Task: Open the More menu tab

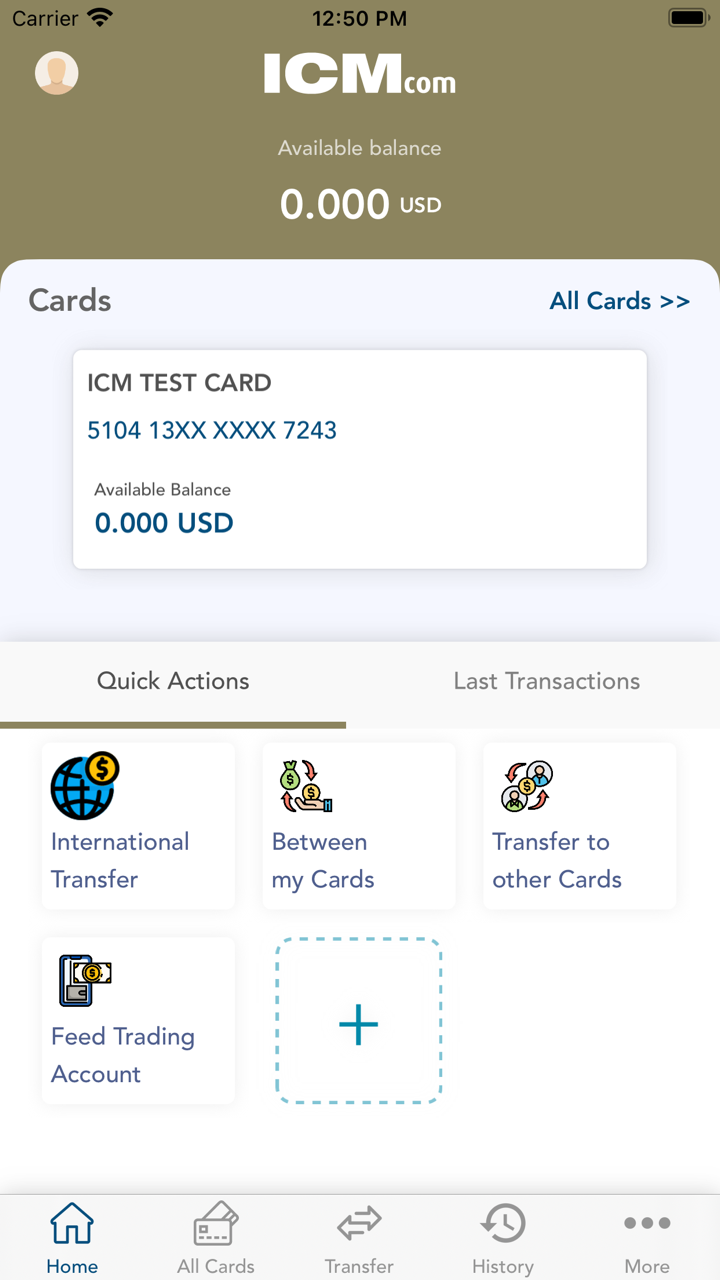Action: point(647,1238)
